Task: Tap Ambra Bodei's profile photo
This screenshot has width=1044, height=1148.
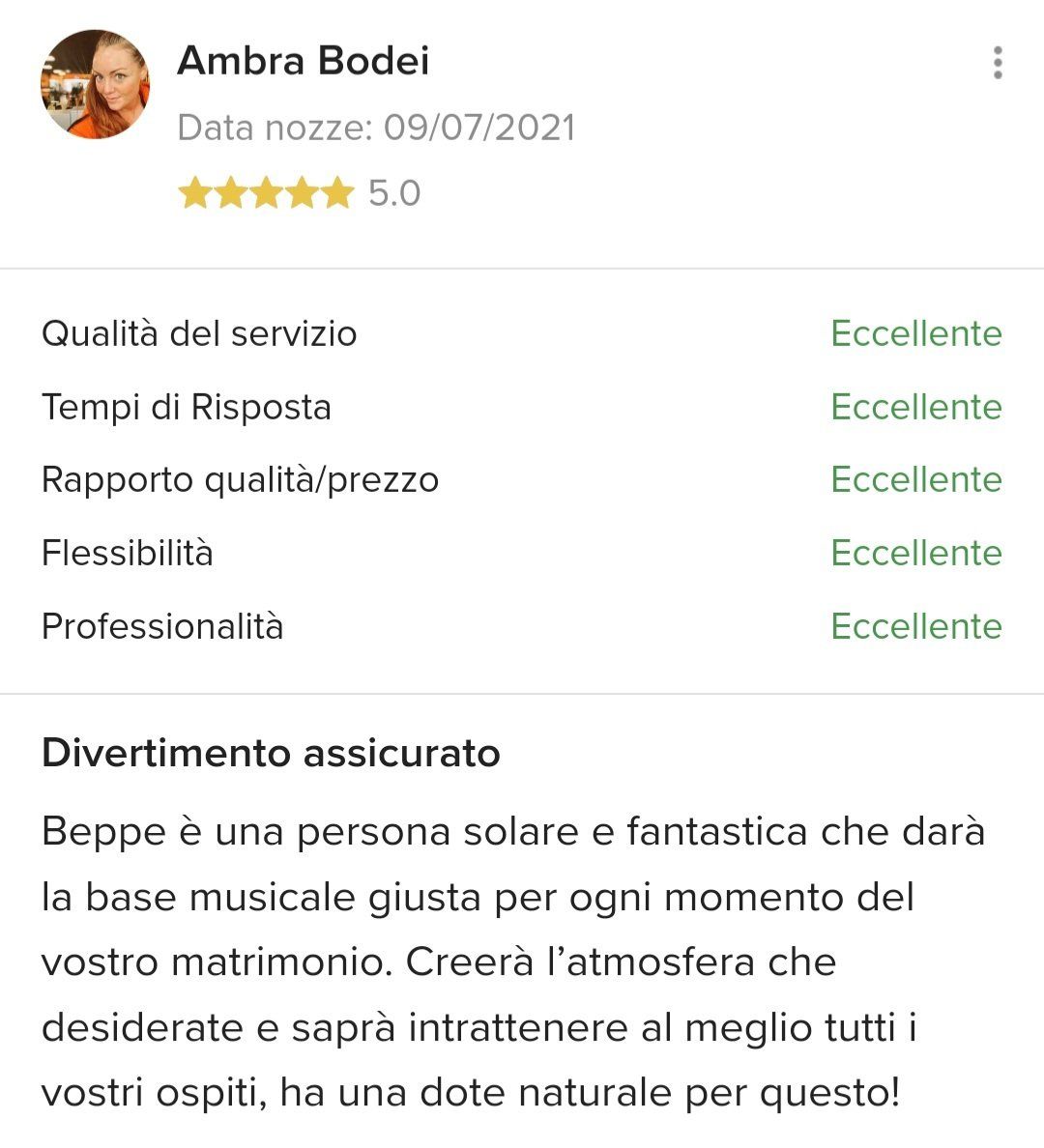Action: click(x=95, y=85)
